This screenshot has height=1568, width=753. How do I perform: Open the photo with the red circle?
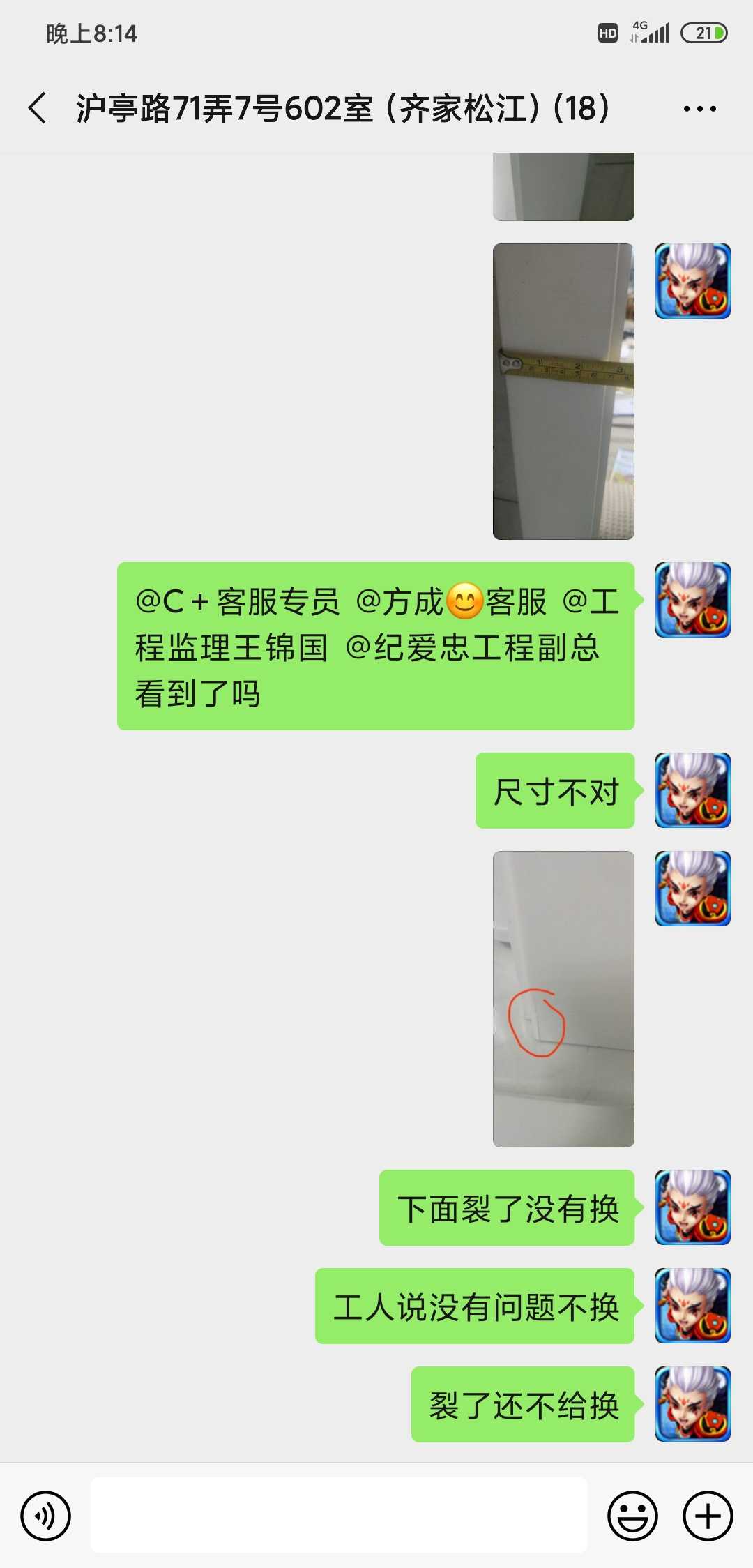click(x=563, y=998)
